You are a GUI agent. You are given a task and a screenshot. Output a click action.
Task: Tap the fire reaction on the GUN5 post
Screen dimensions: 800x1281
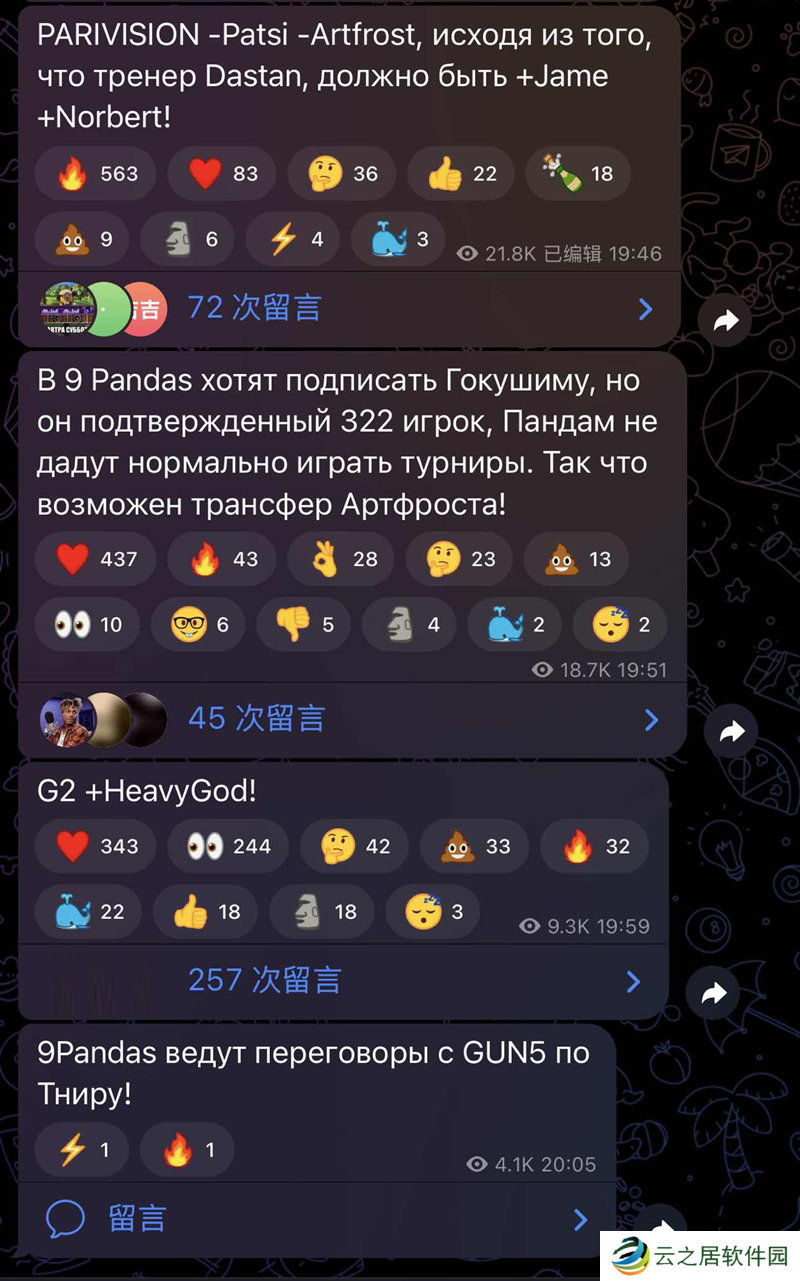(187, 1150)
